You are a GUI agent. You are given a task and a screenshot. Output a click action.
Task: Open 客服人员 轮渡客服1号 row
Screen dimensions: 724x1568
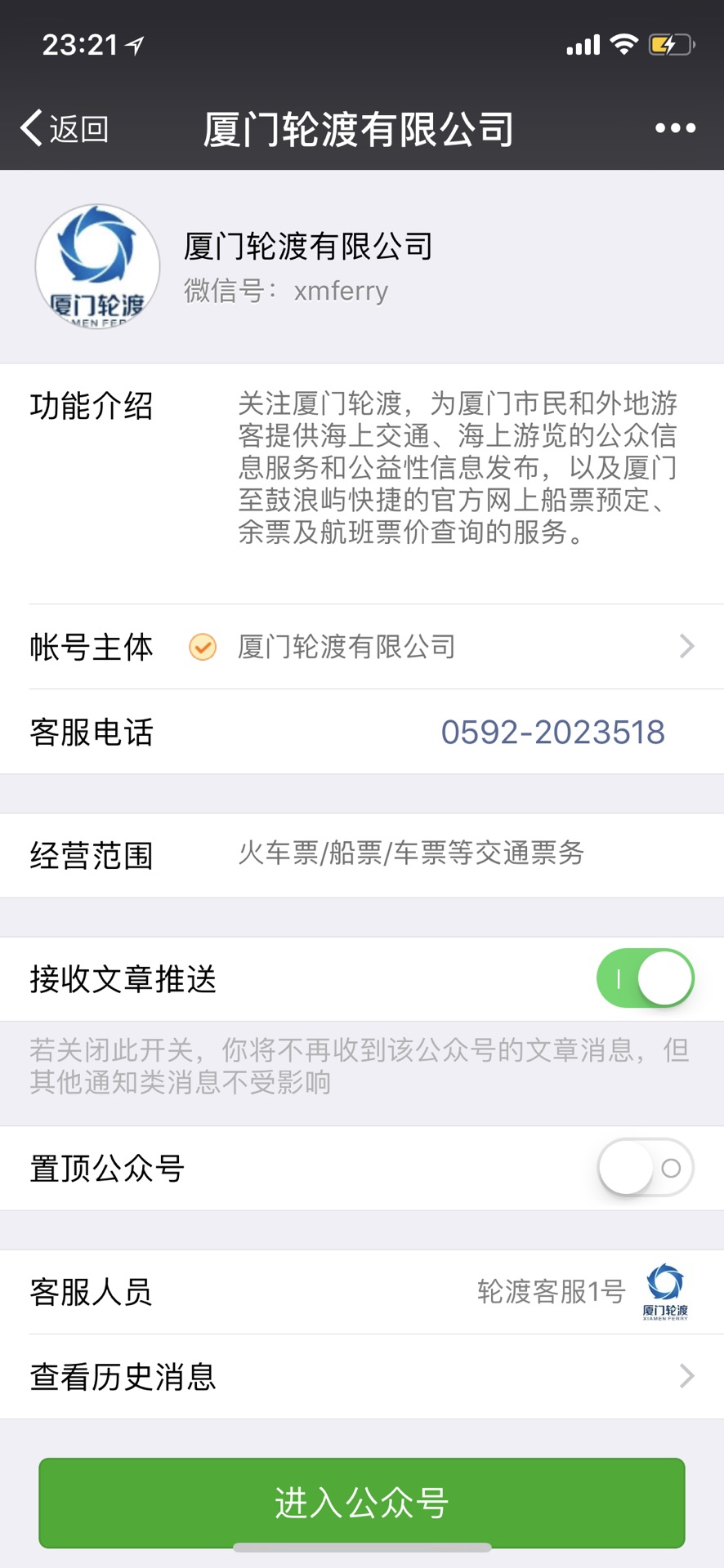click(x=362, y=1292)
